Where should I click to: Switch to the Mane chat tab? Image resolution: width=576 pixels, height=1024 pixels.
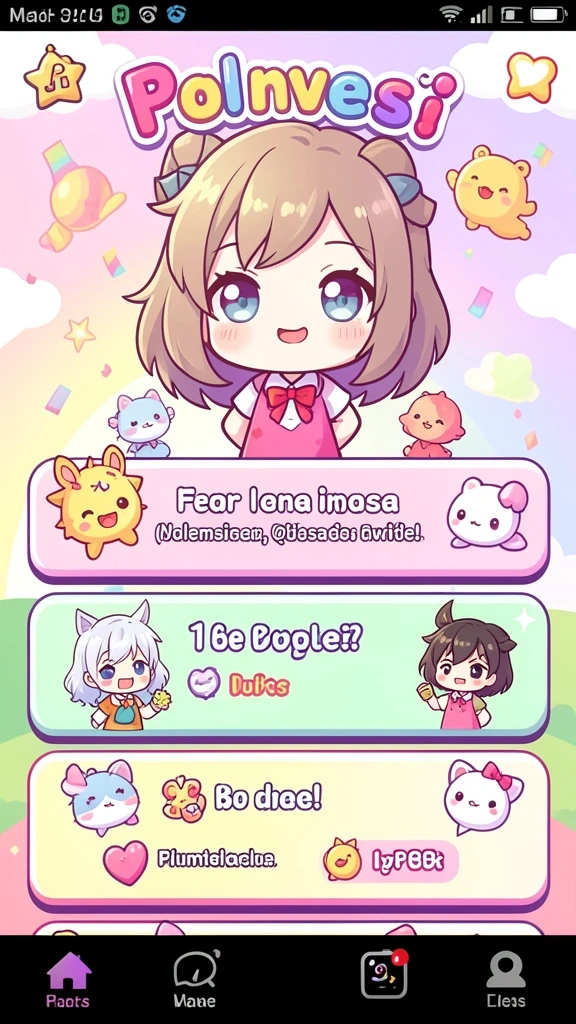pos(195,980)
